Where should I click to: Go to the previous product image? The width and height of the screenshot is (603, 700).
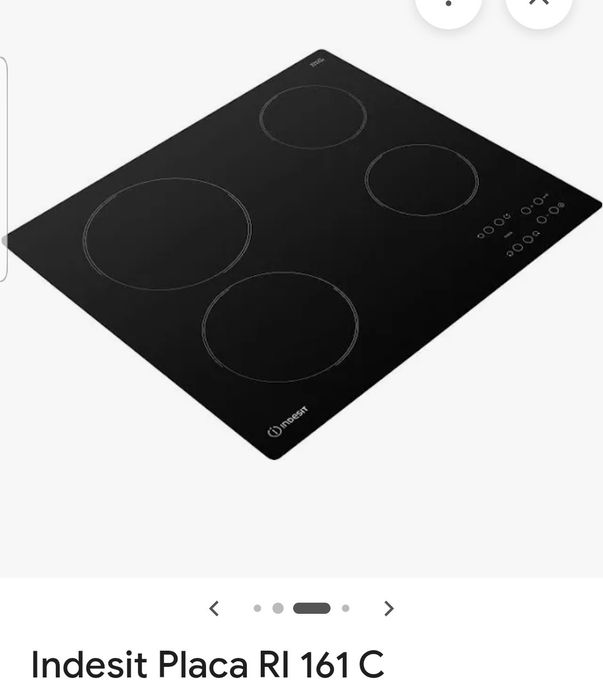(213, 608)
